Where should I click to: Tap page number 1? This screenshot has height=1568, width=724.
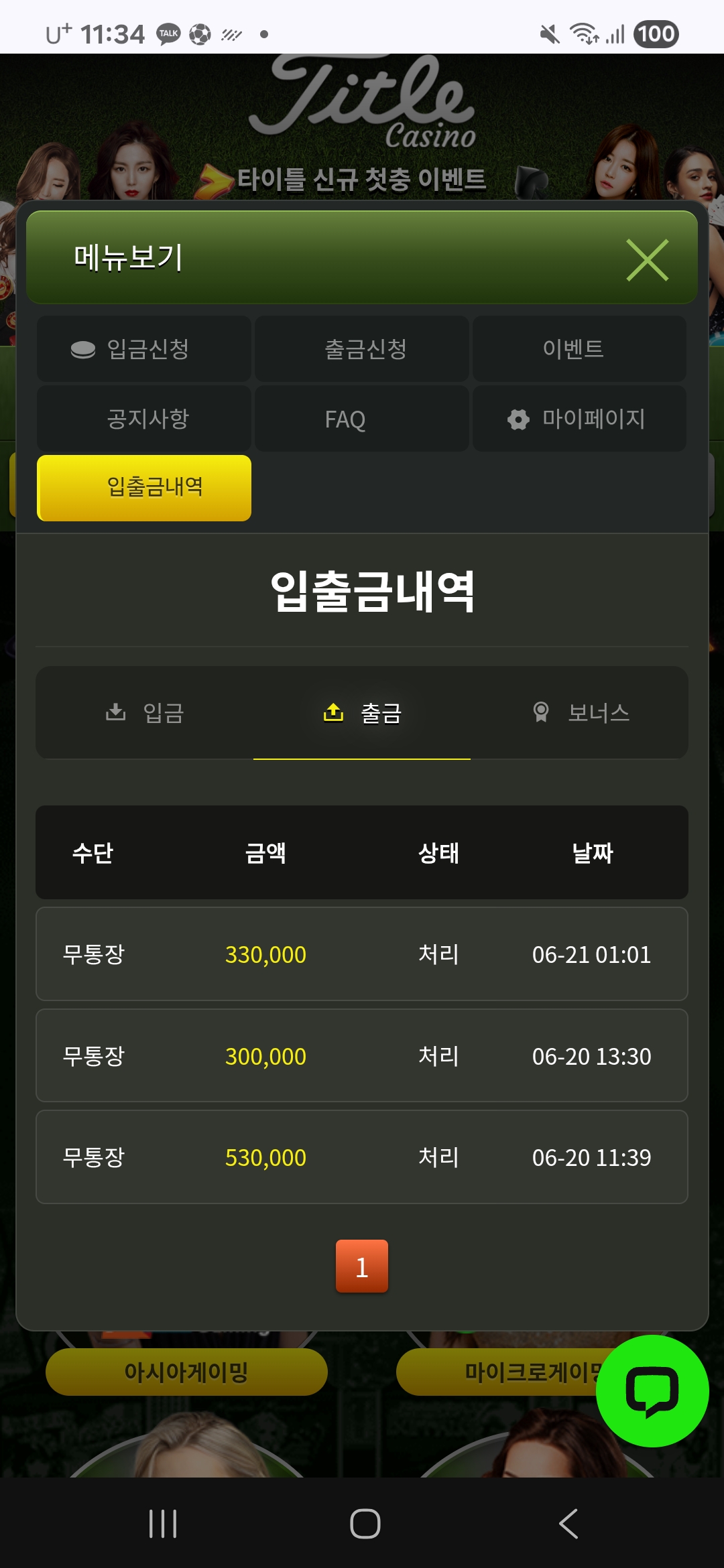(362, 1266)
